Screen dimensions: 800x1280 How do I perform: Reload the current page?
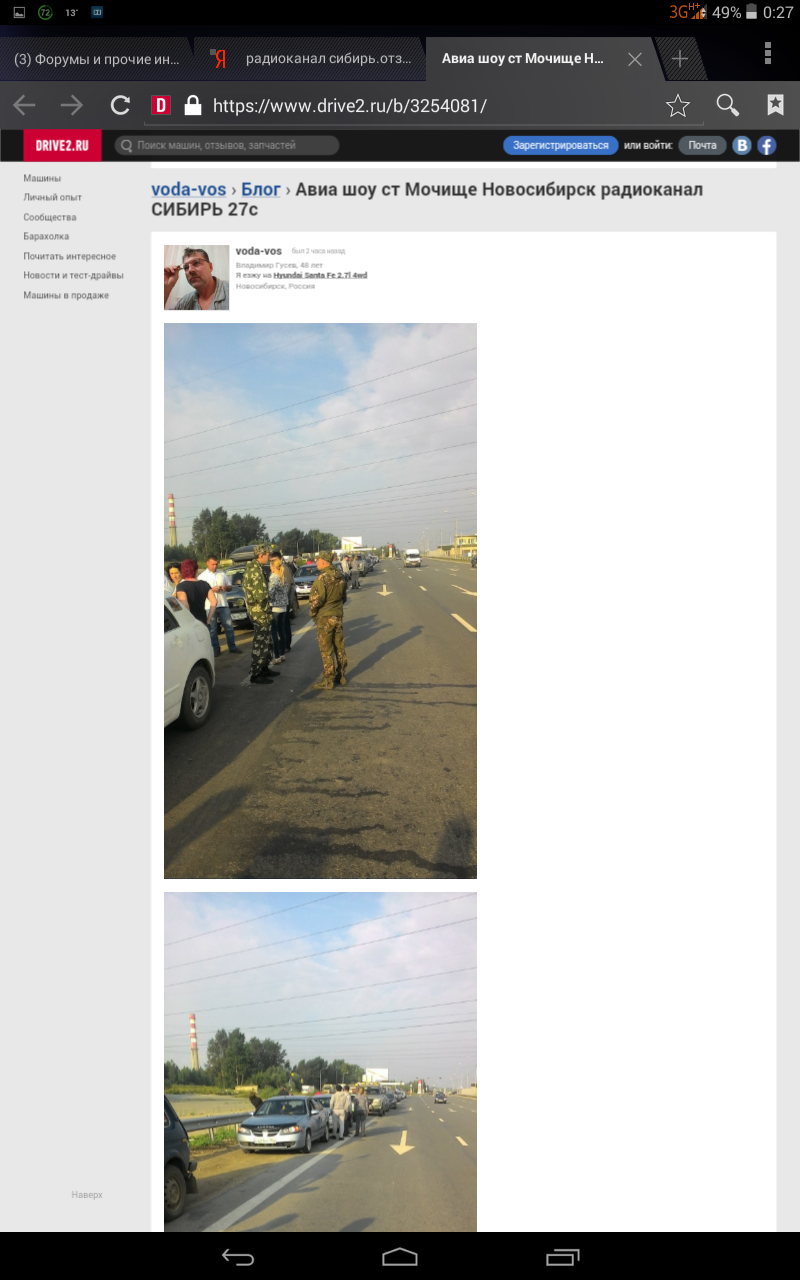(x=120, y=105)
